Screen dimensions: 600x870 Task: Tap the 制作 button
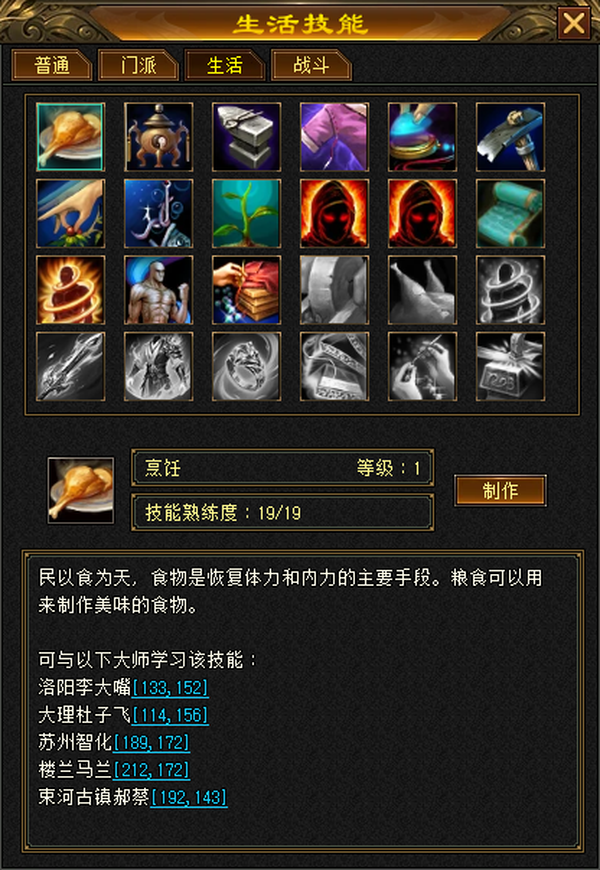[x=501, y=490]
